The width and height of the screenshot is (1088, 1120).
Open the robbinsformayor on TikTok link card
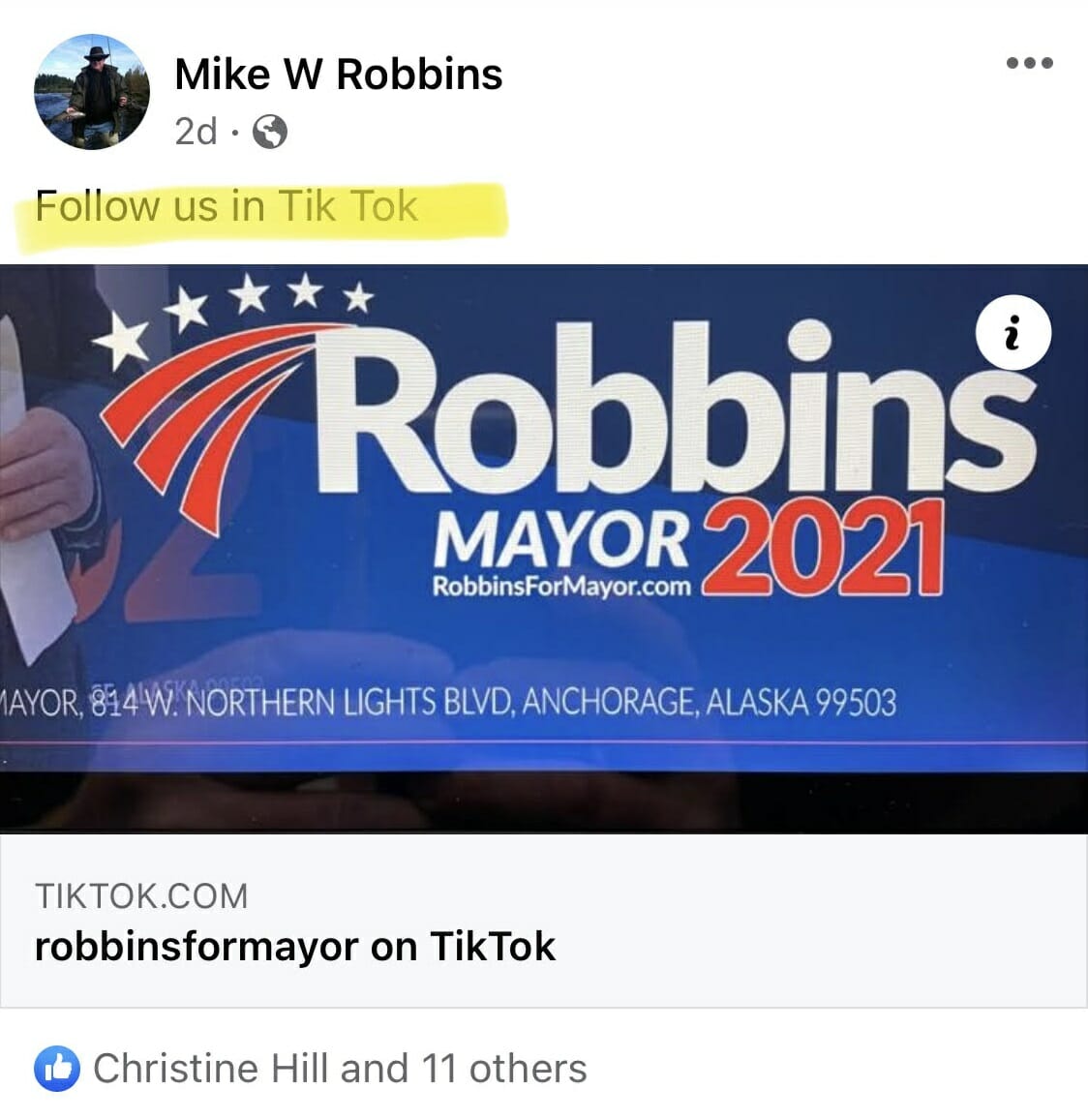pyautogui.click(x=295, y=946)
